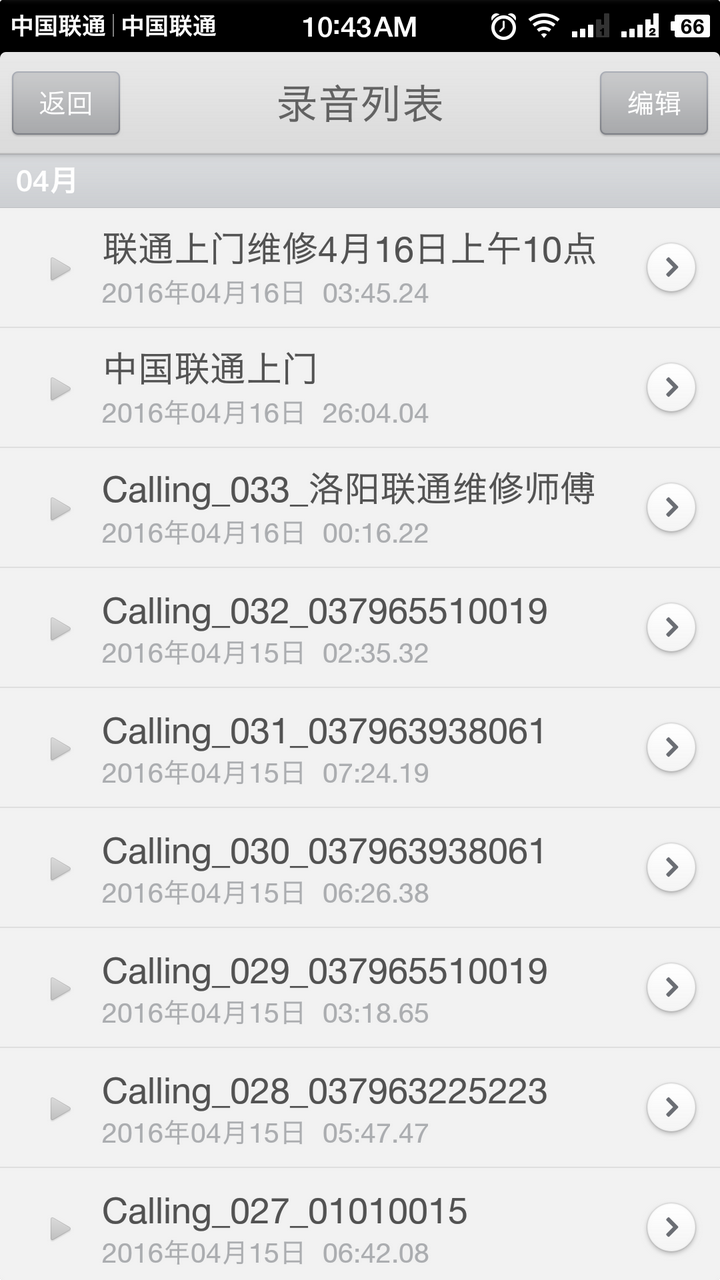
Task: Tap the 编辑 edit button
Action: (x=653, y=103)
